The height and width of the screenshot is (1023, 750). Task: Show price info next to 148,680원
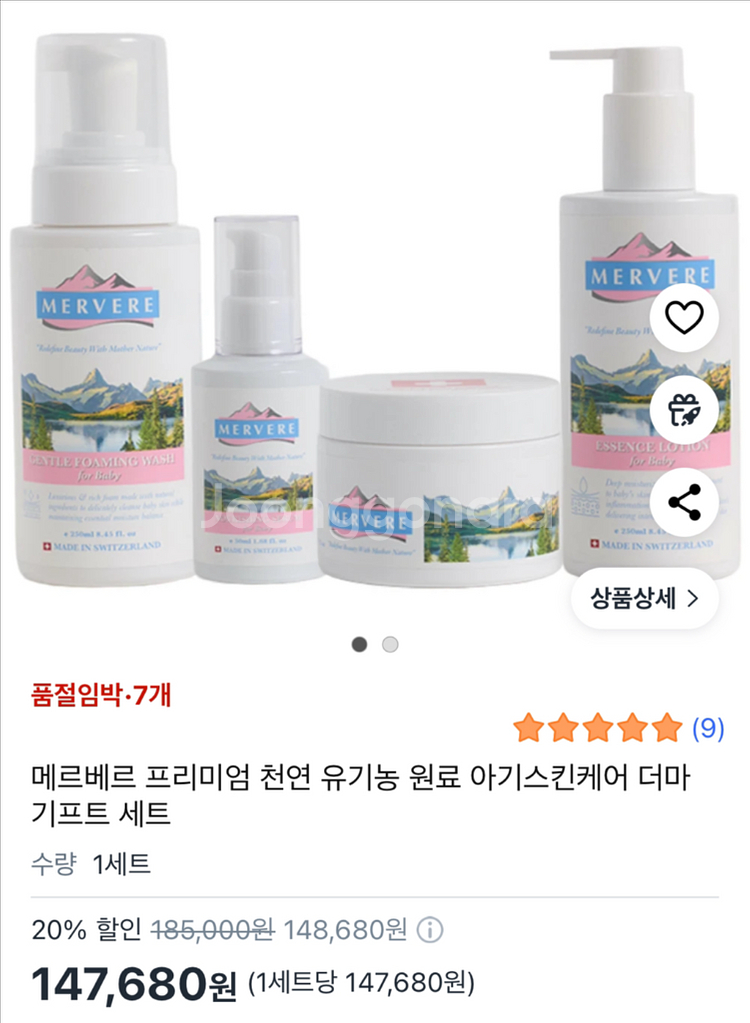(x=429, y=930)
